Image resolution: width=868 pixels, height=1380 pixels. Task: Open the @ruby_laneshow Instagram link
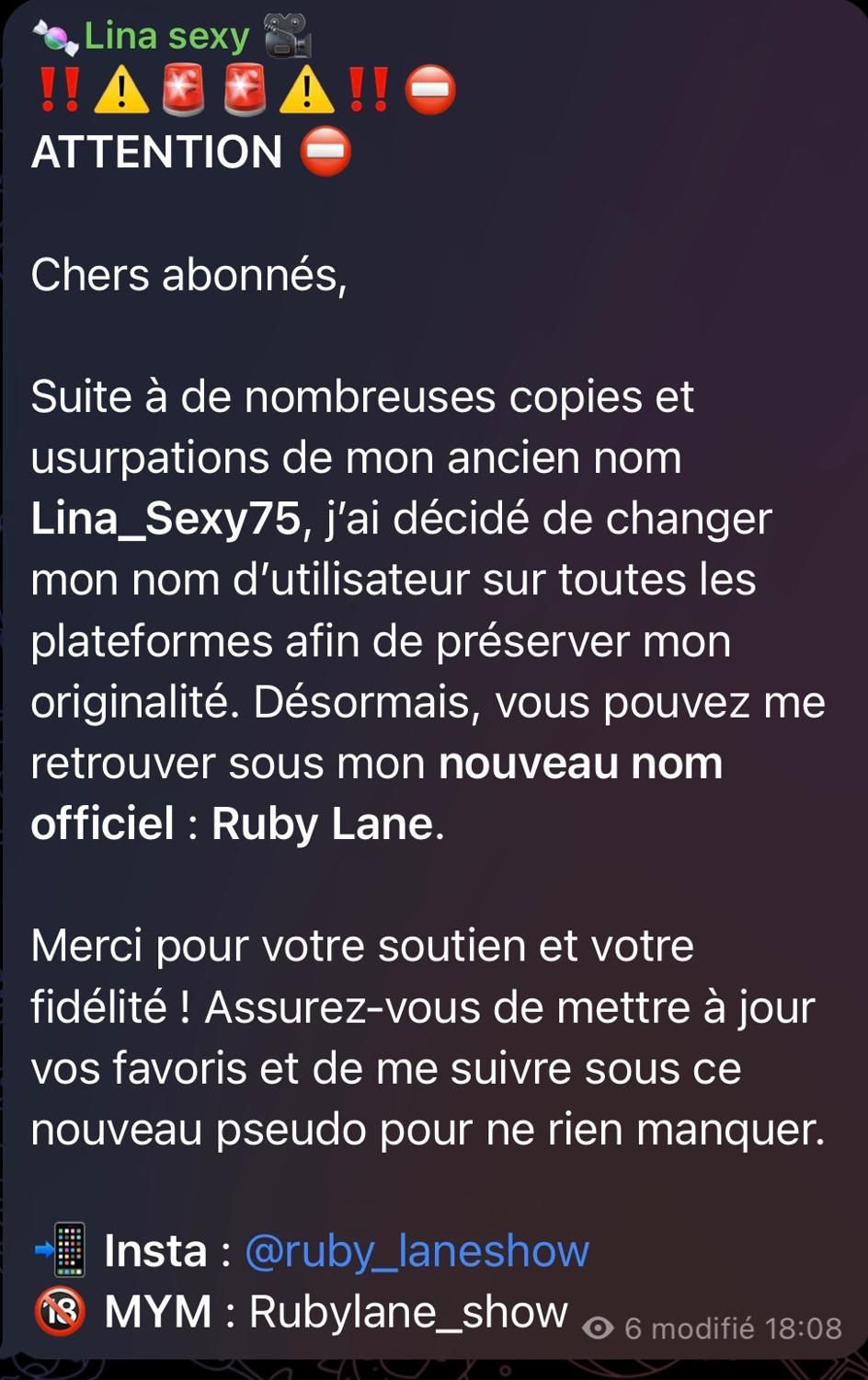pos(417,1251)
